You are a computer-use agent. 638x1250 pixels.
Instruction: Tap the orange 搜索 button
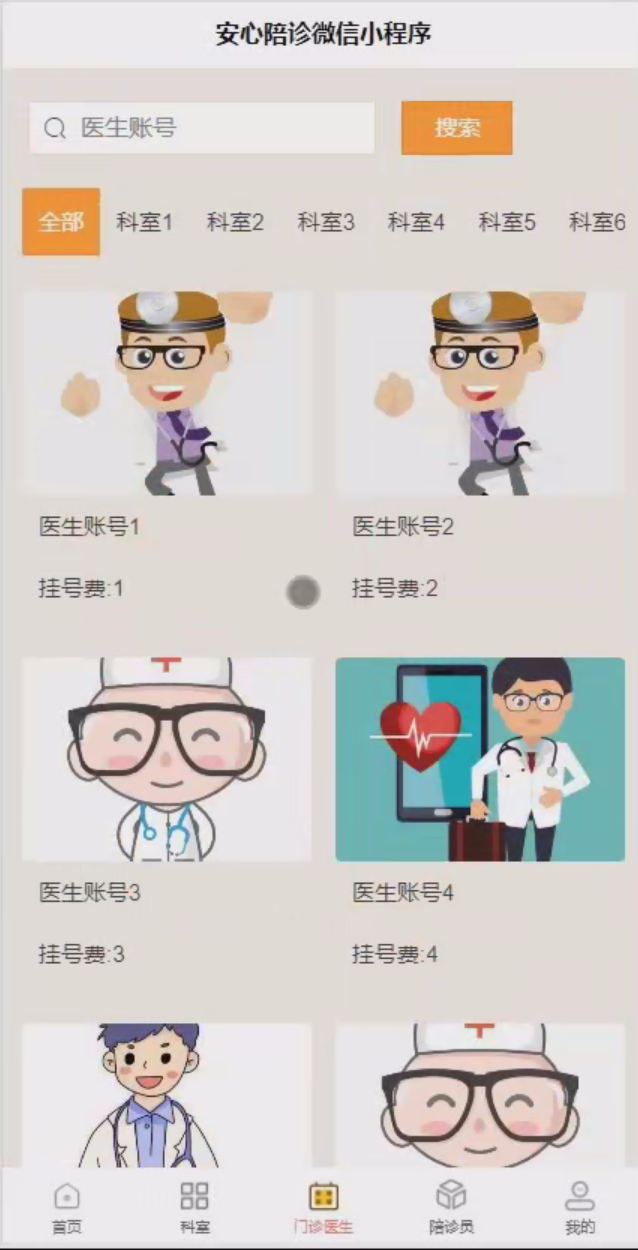(457, 128)
